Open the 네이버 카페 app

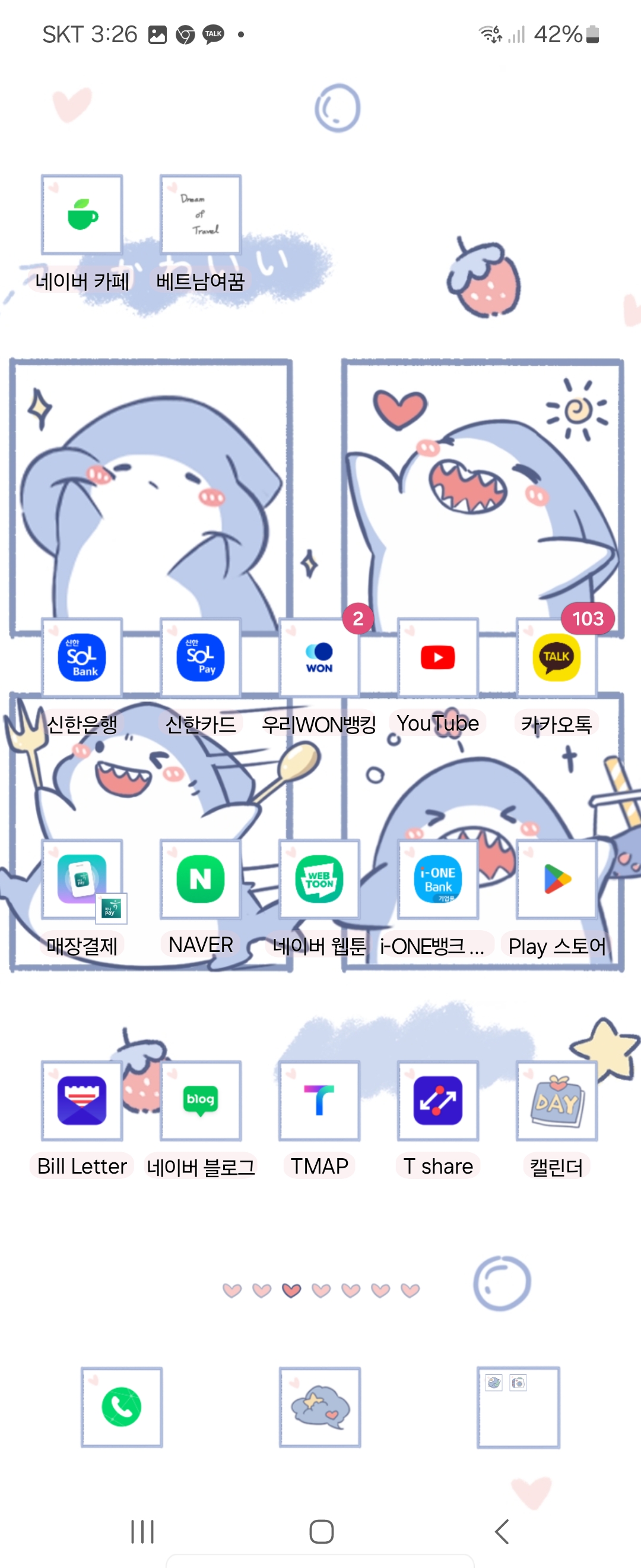[82, 215]
